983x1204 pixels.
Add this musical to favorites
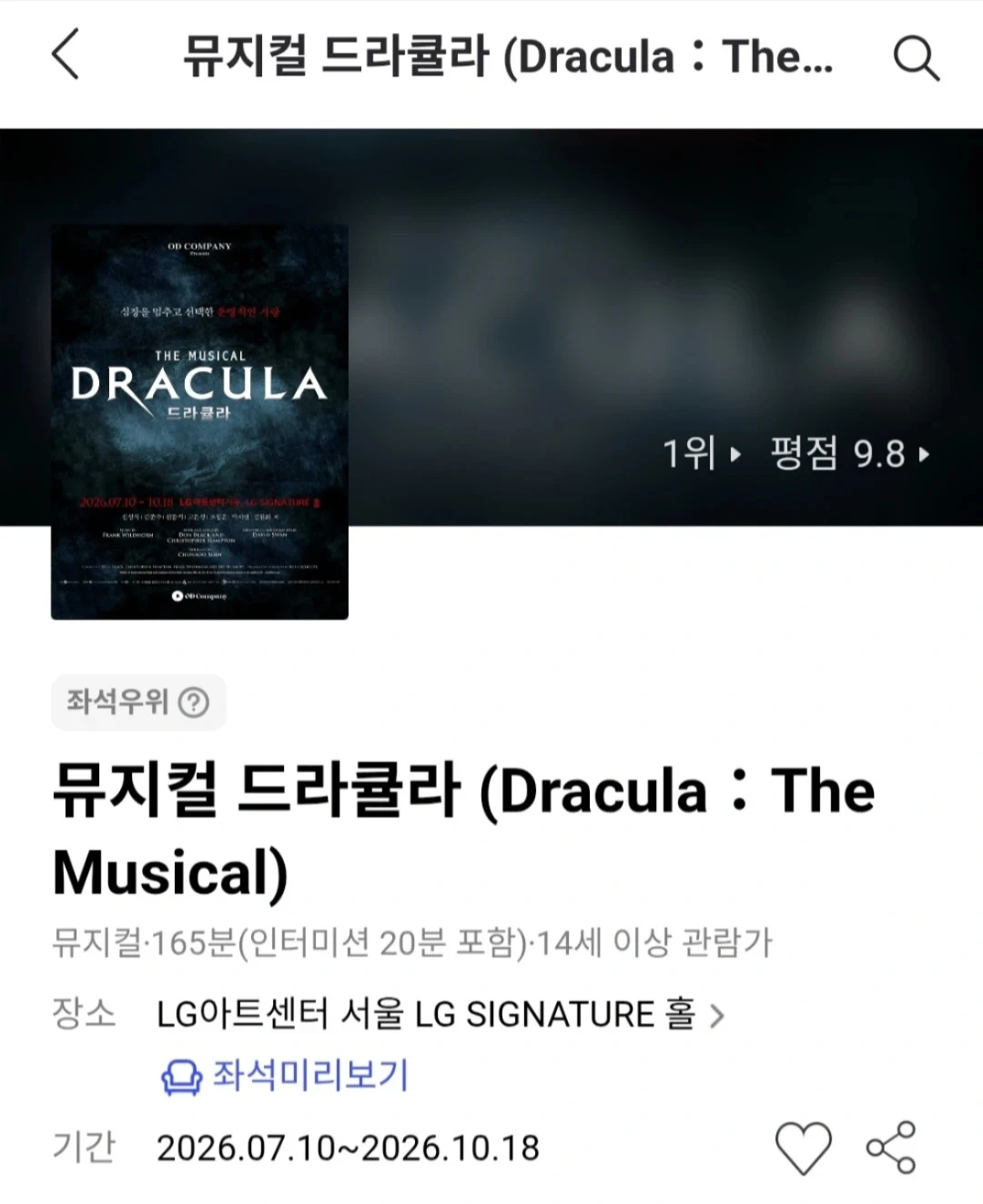pos(804,1148)
